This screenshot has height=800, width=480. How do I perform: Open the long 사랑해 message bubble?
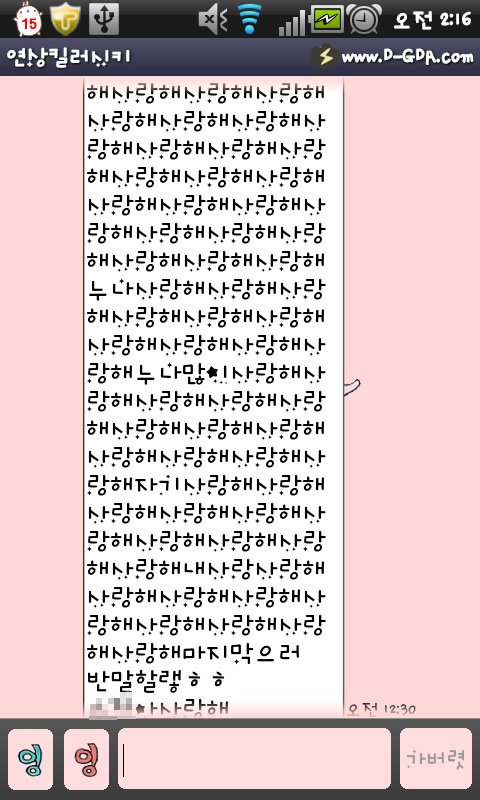214,397
